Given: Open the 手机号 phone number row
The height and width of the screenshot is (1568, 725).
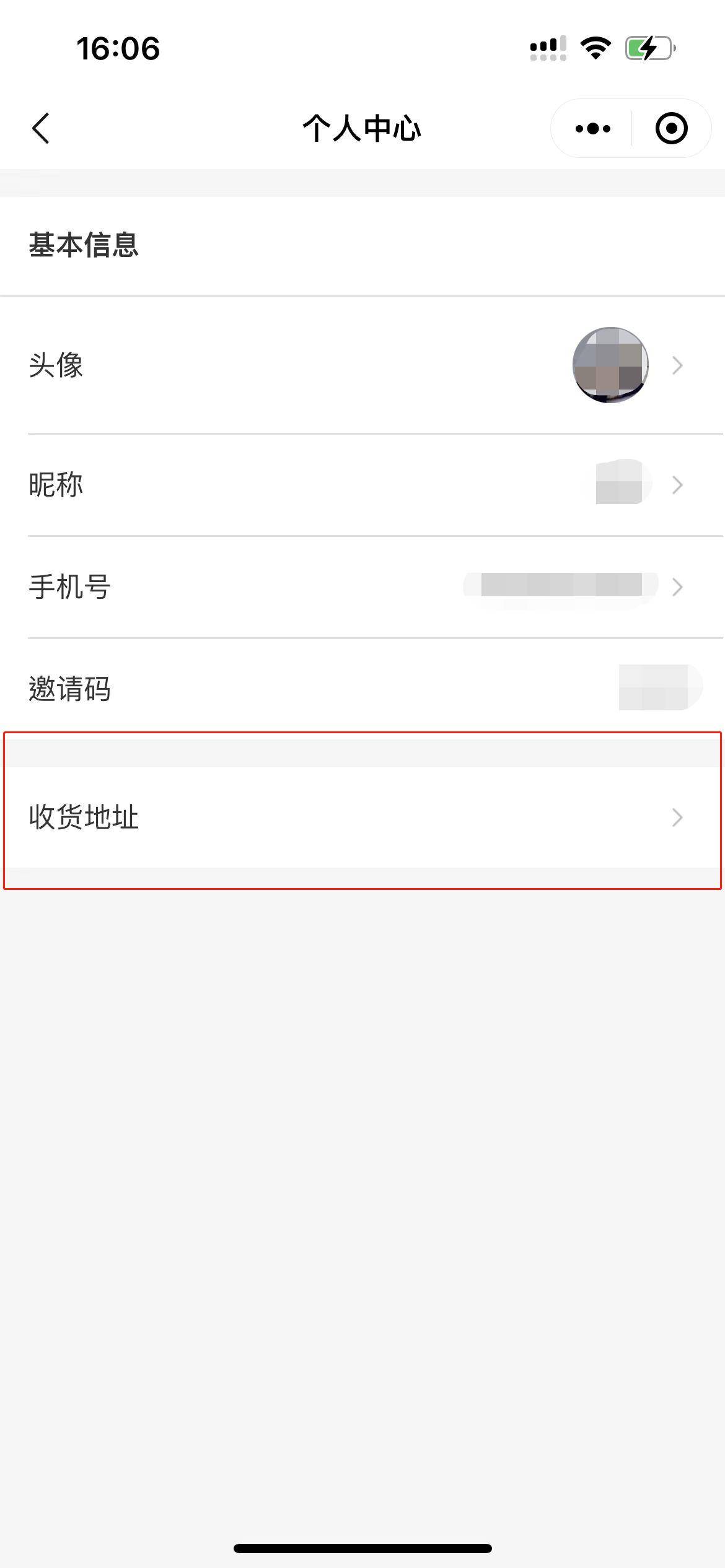Looking at the screenshot, I should click(x=362, y=587).
